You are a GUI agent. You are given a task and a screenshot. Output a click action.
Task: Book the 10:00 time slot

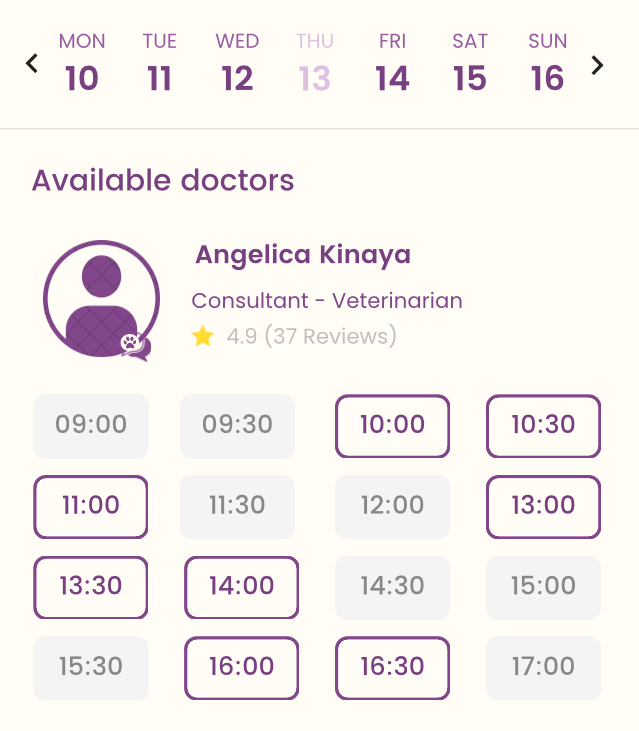pyautogui.click(x=392, y=425)
